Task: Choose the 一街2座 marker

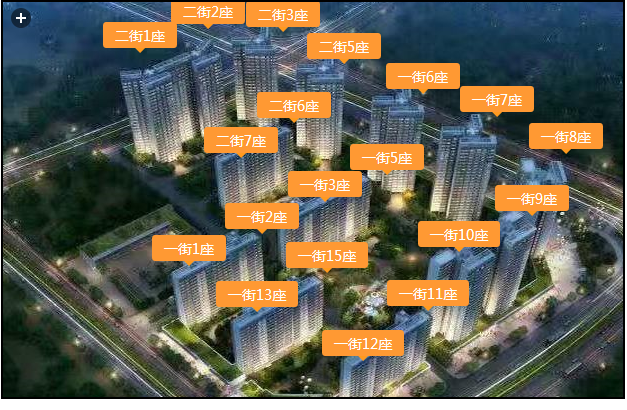Action: pos(262,216)
